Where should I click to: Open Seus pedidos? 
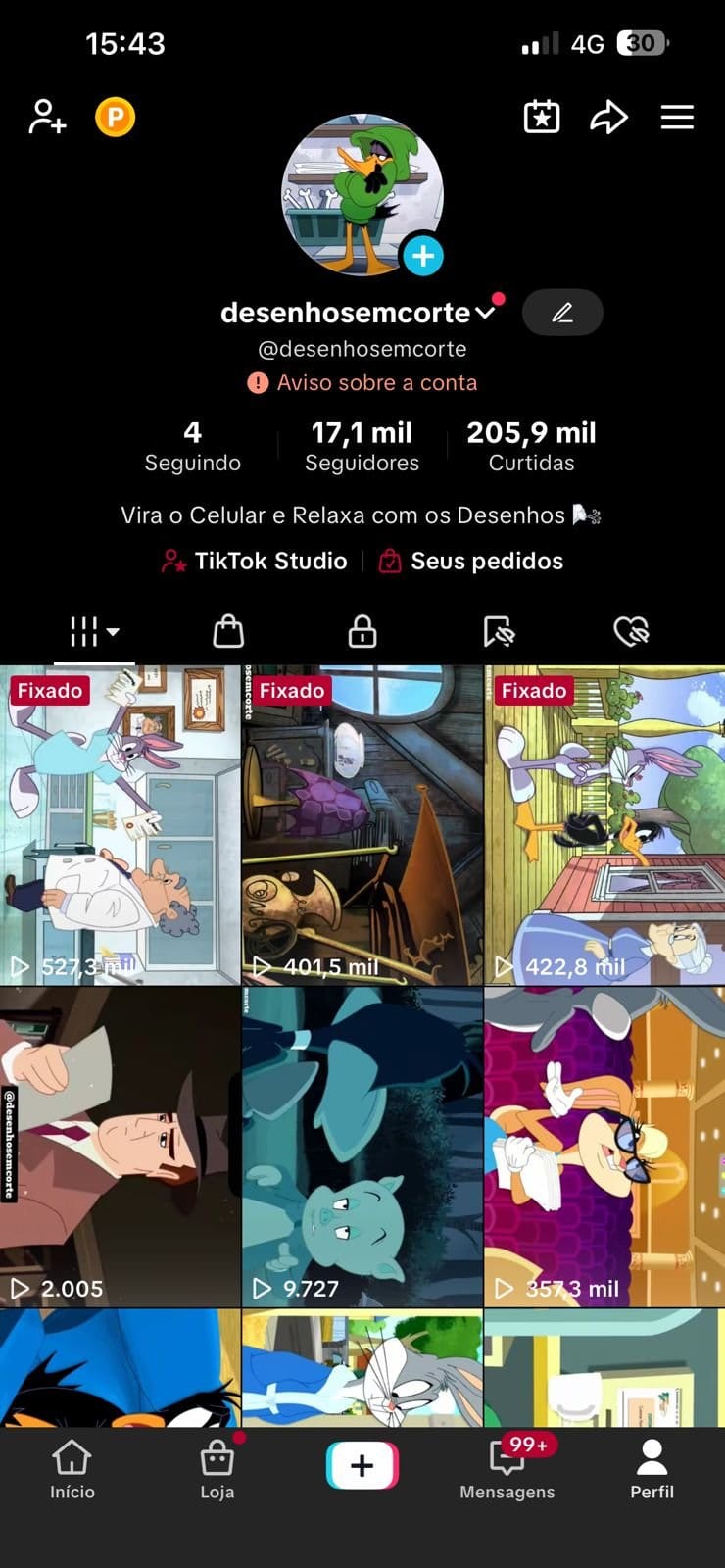[x=471, y=561]
